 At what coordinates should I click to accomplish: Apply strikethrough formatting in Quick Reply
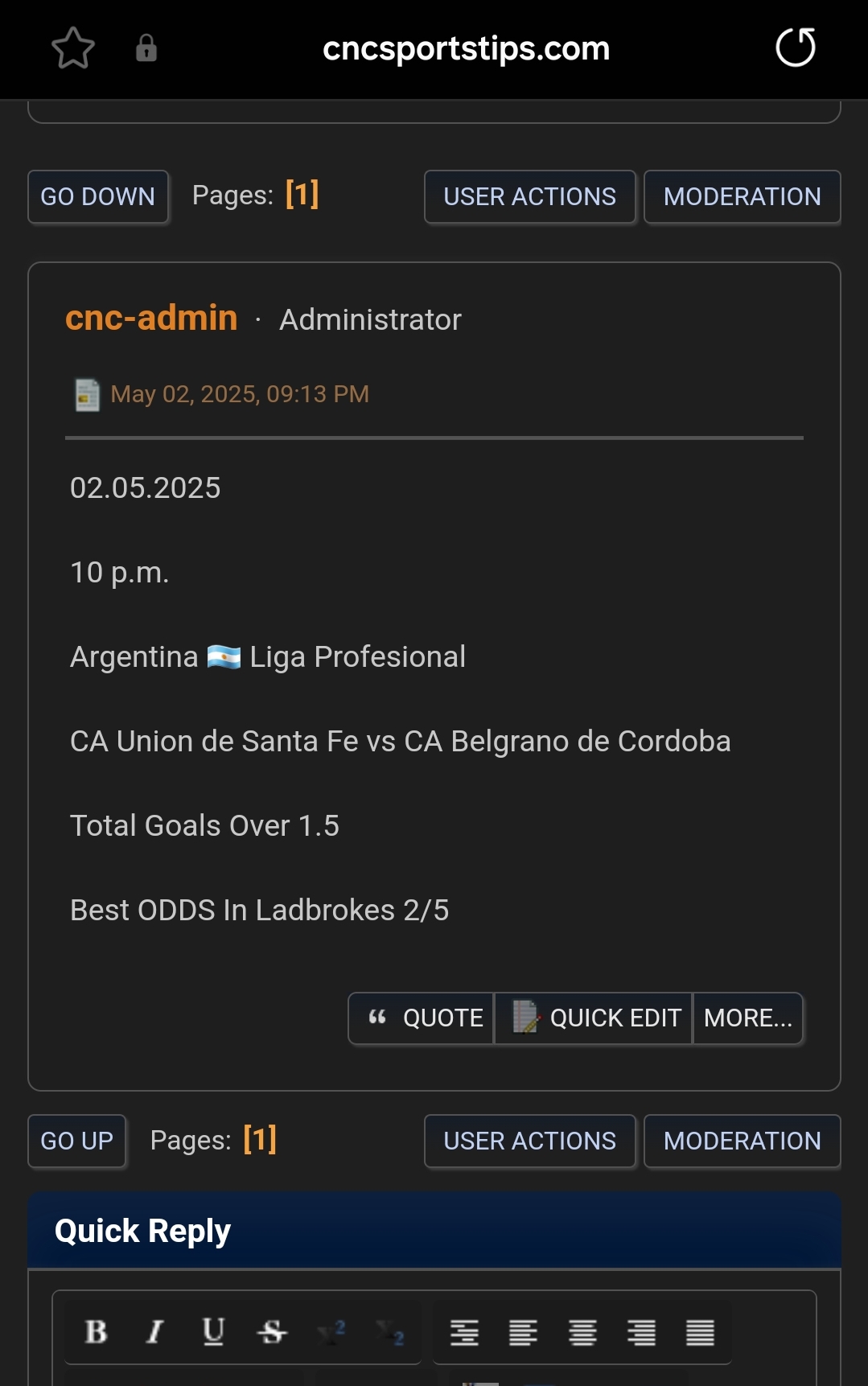pyautogui.click(x=272, y=1332)
